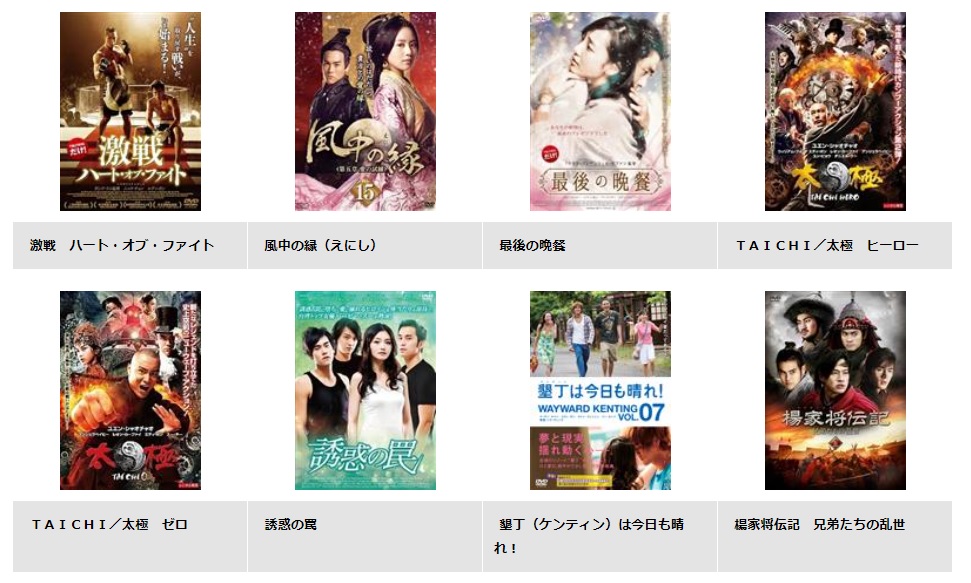971x583 pixels.
Task: View the TAICHI/太極 ヒーロー cover
Action: pos(835,111)
